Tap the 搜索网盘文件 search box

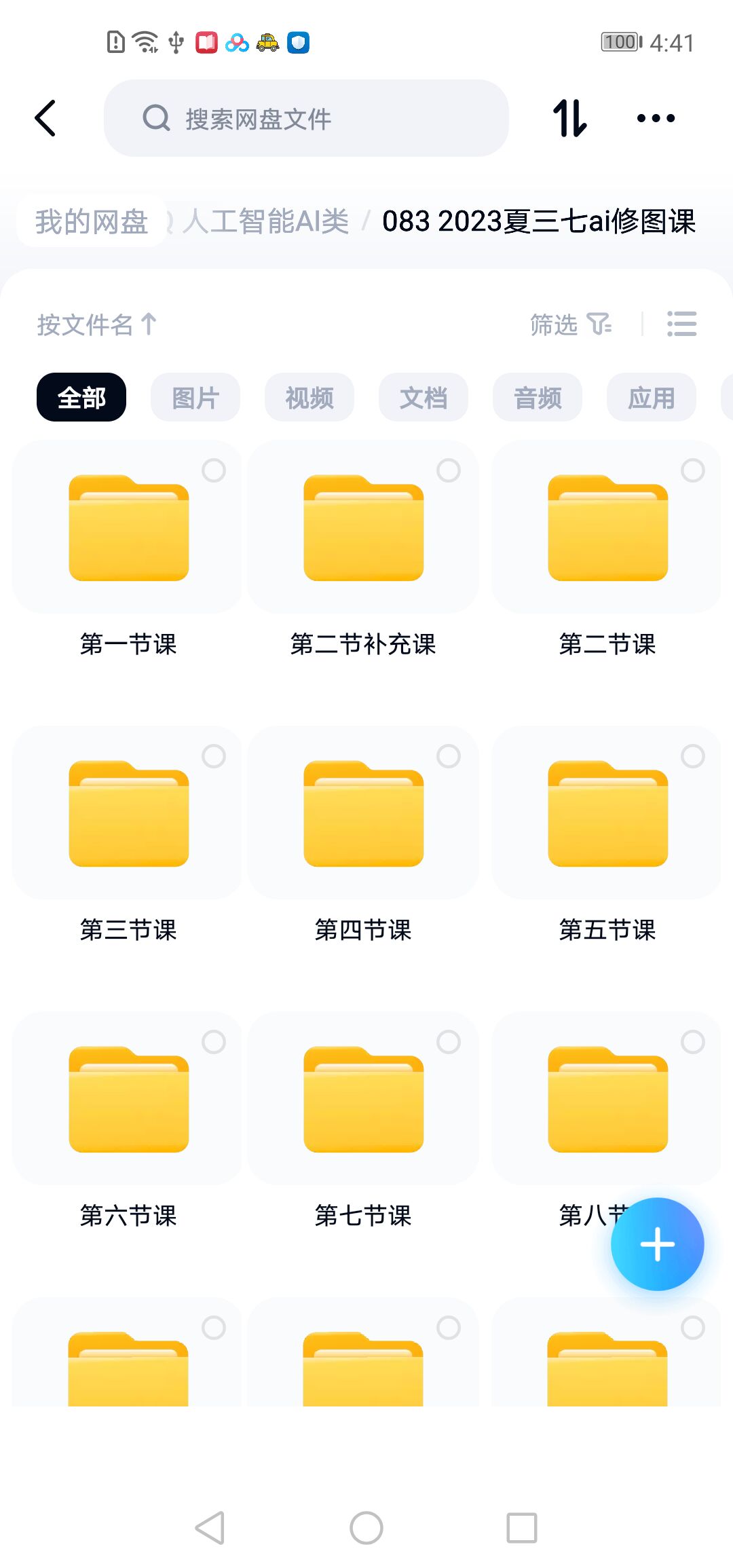pyautogui.click(x=305, y=119)
